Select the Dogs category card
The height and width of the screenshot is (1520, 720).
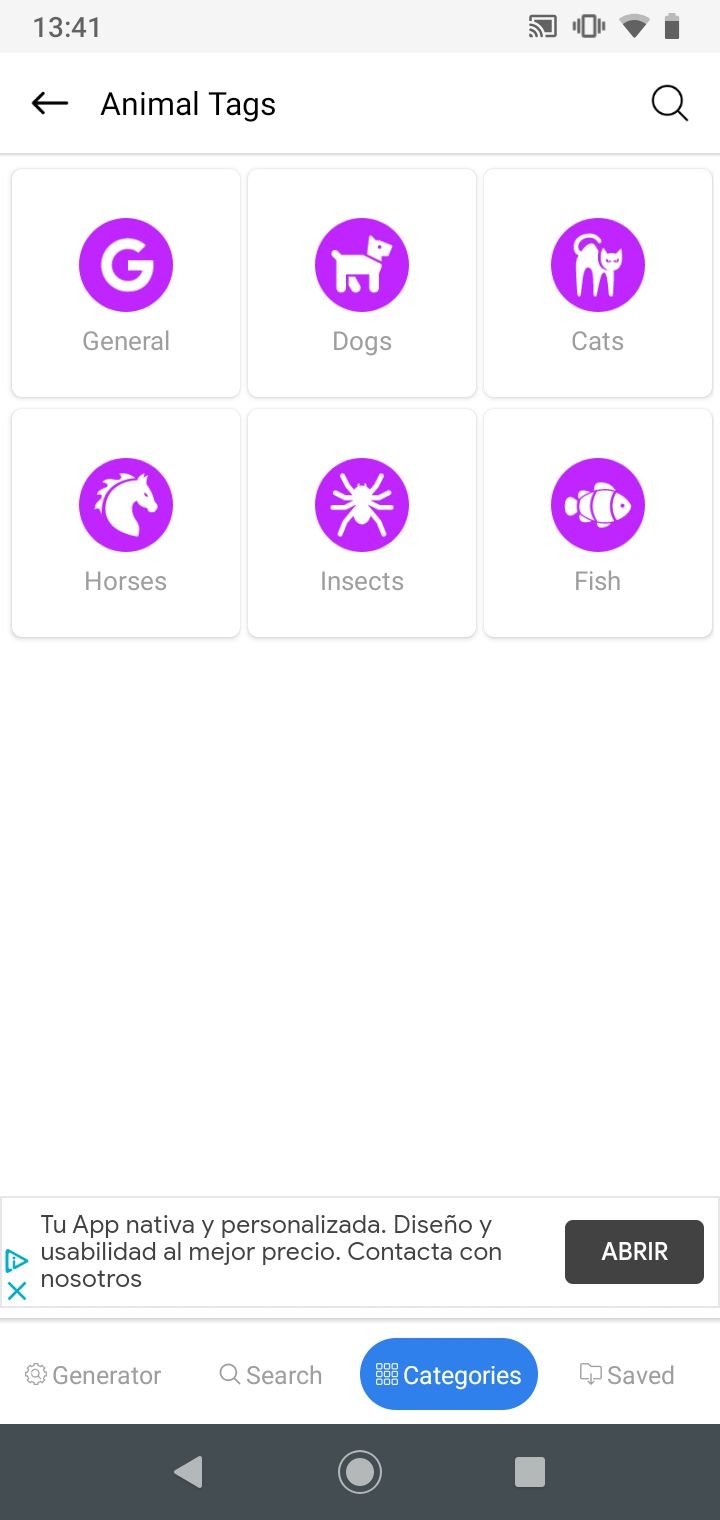click(362, 283)
